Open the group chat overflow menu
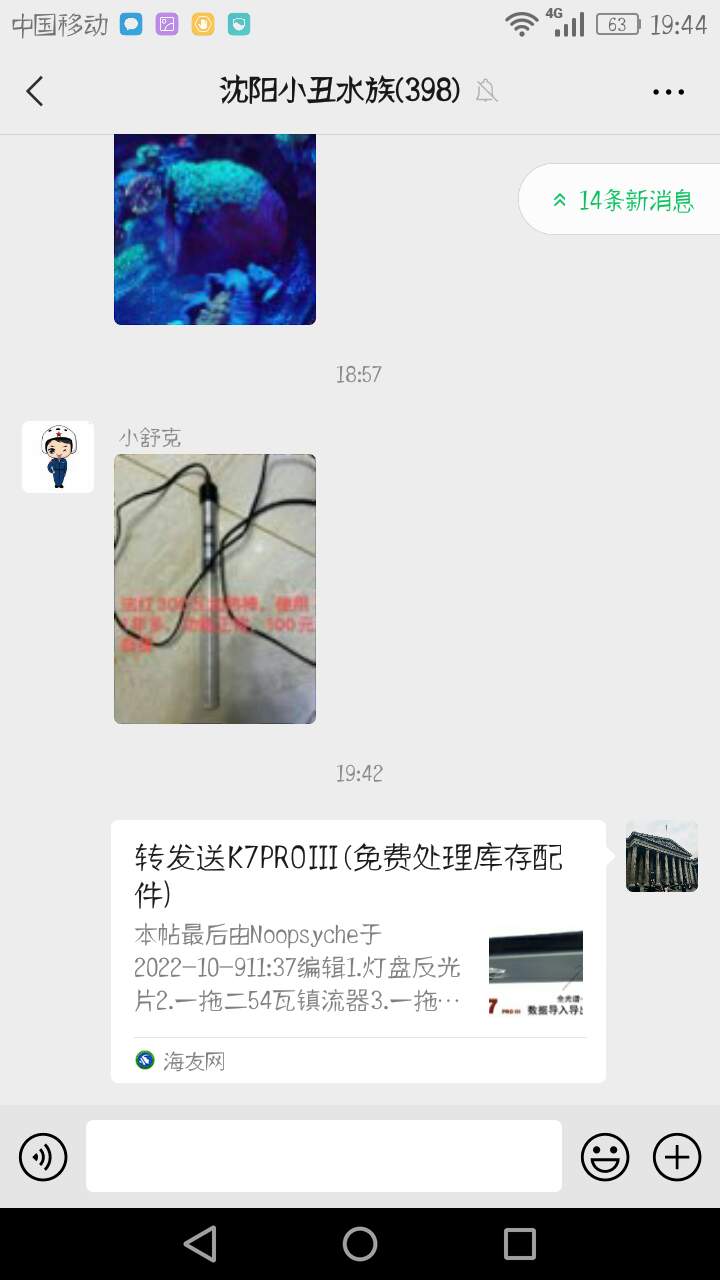Viewport: 720px width, 1280px height. pyautogui.click(x=668, y=92)
